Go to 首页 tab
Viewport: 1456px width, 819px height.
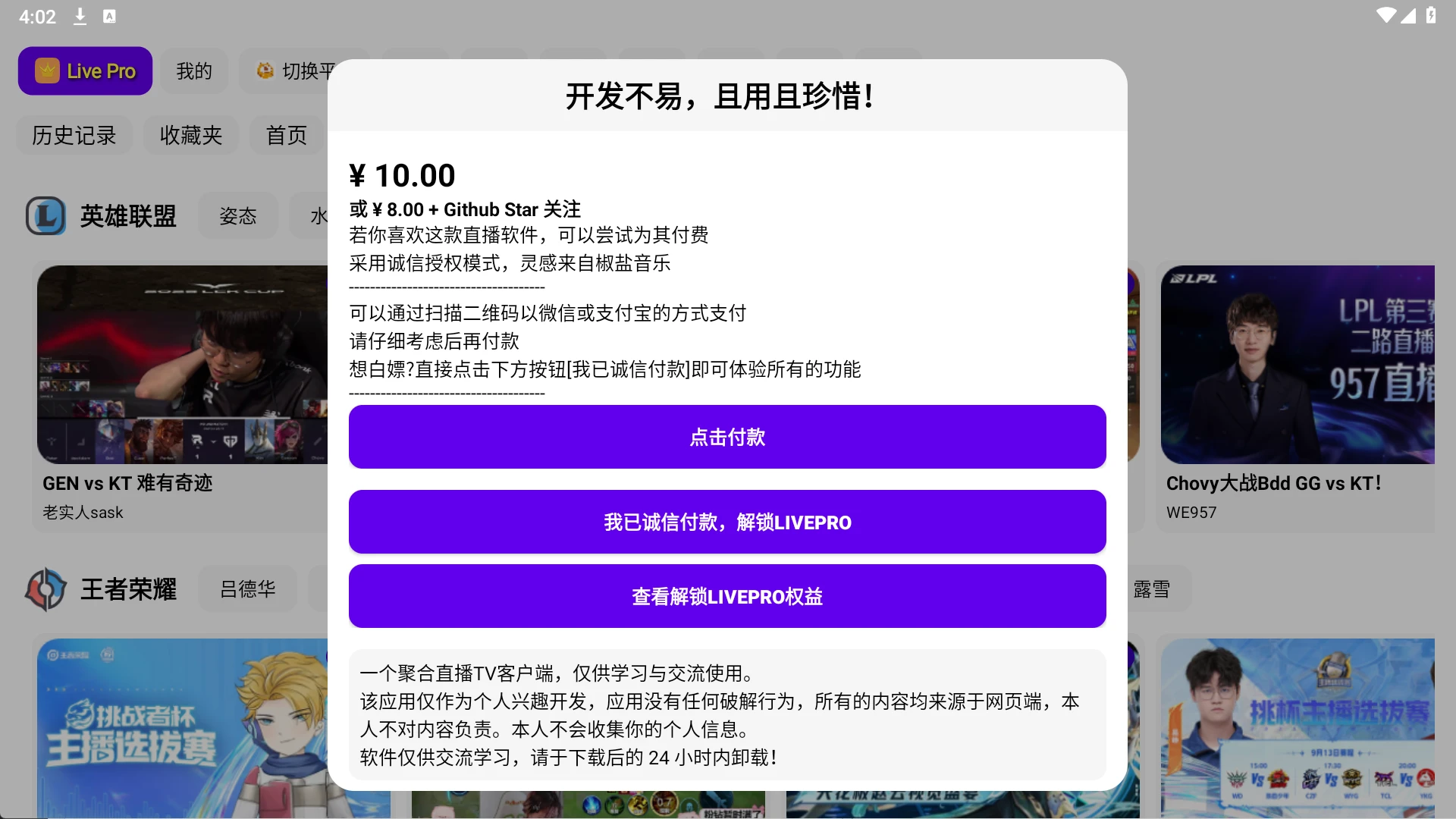point(287,135)
